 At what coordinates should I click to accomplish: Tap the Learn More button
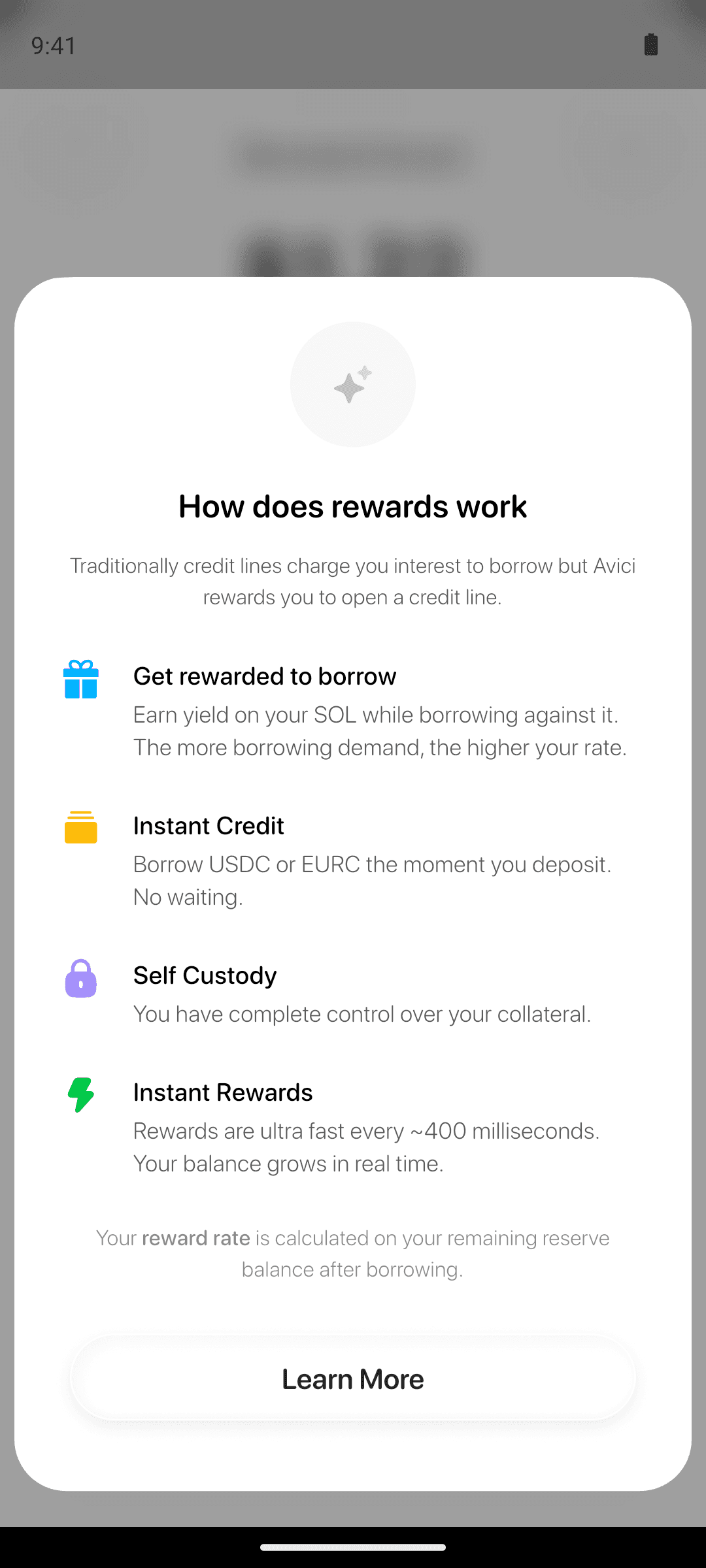click(353, 1379)
